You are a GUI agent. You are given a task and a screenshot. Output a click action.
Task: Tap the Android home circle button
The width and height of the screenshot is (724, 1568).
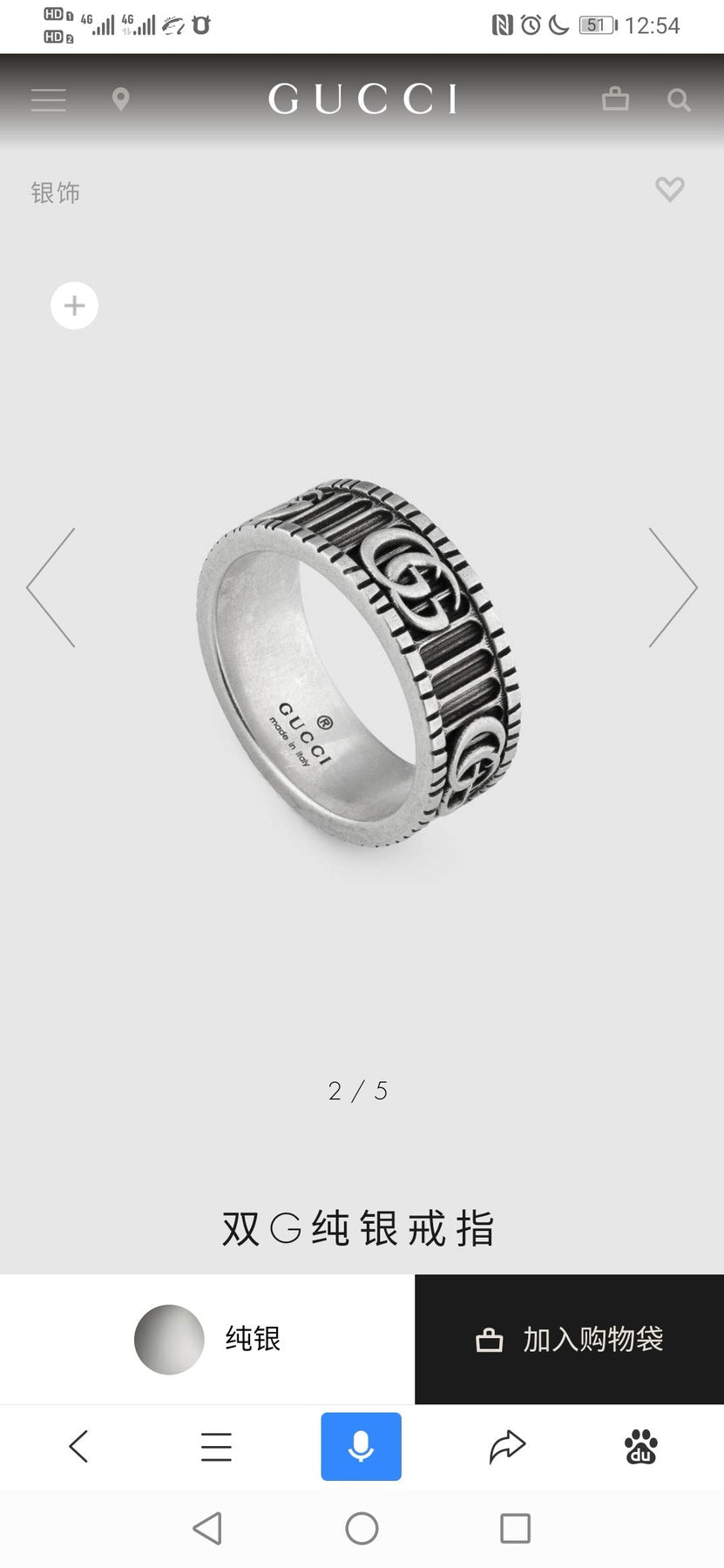[362, 1528]
